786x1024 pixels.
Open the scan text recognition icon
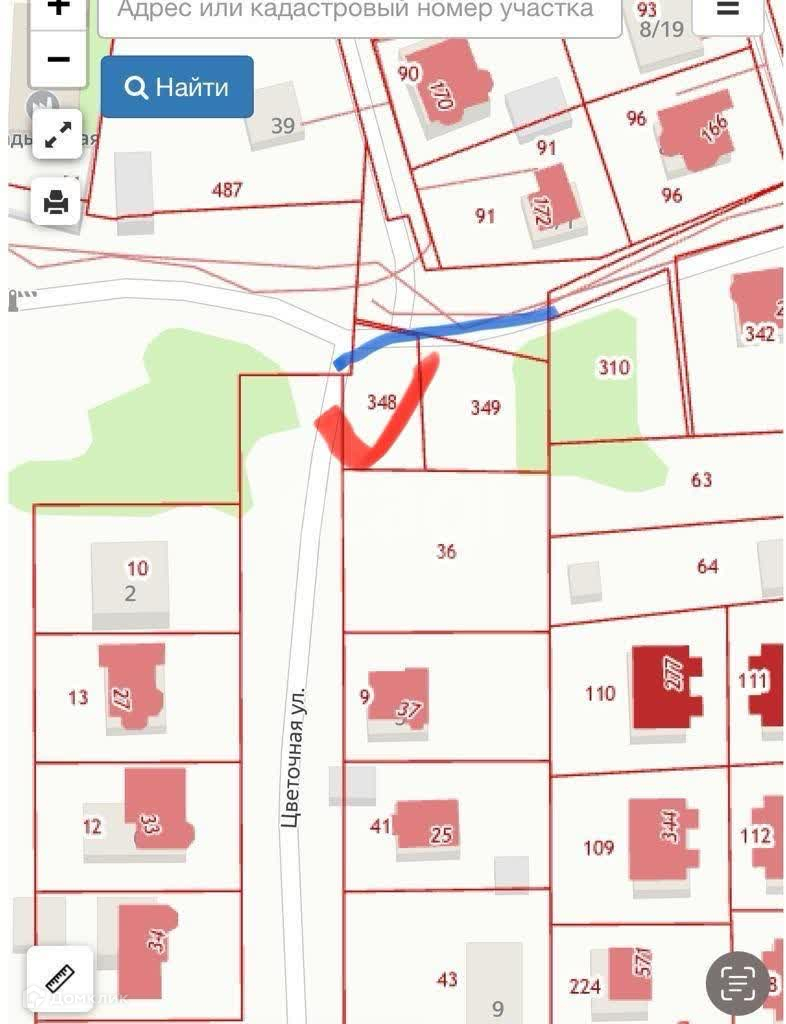pos(738,981)
